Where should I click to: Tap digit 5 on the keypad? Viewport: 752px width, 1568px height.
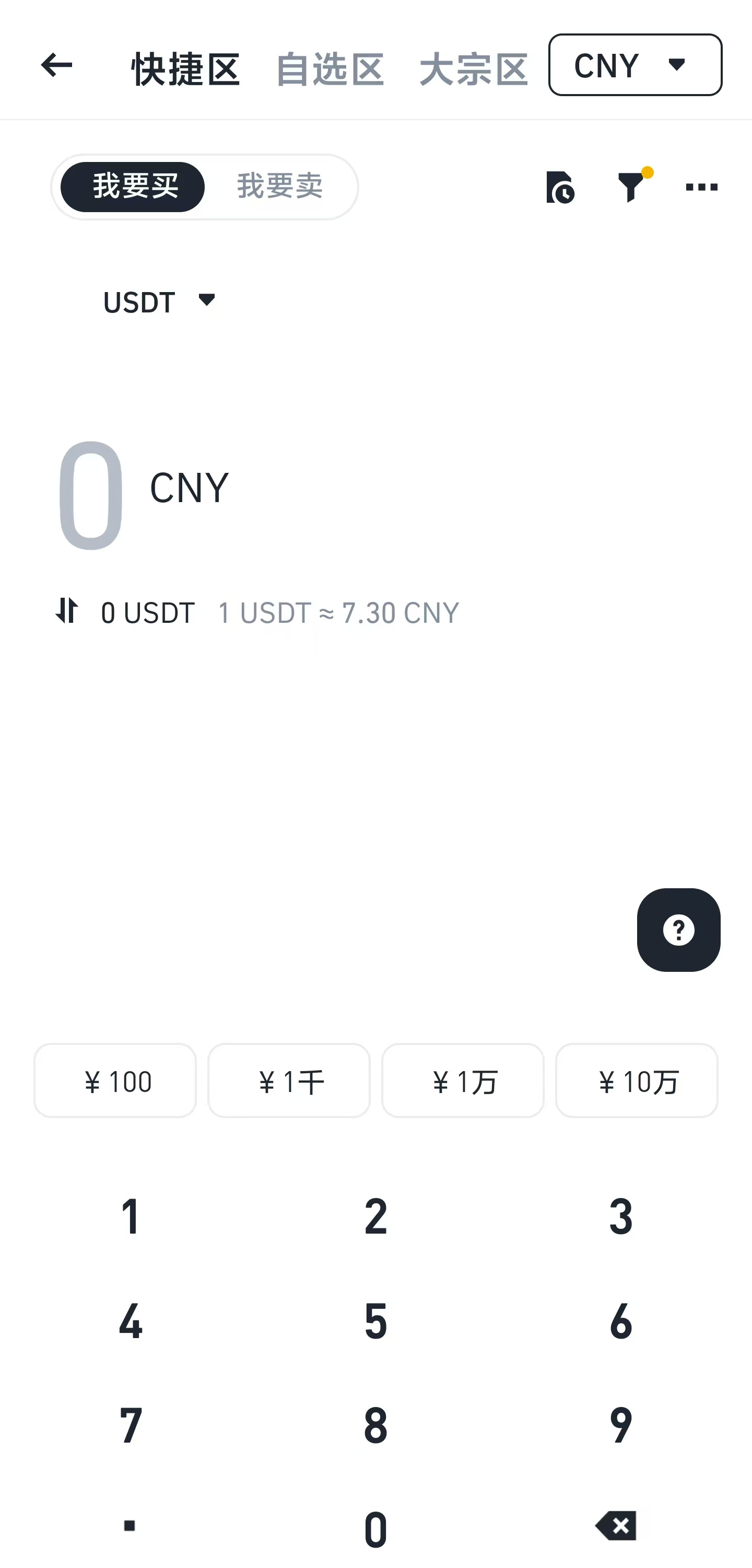pyautogui.click(x=375, y=1321)
